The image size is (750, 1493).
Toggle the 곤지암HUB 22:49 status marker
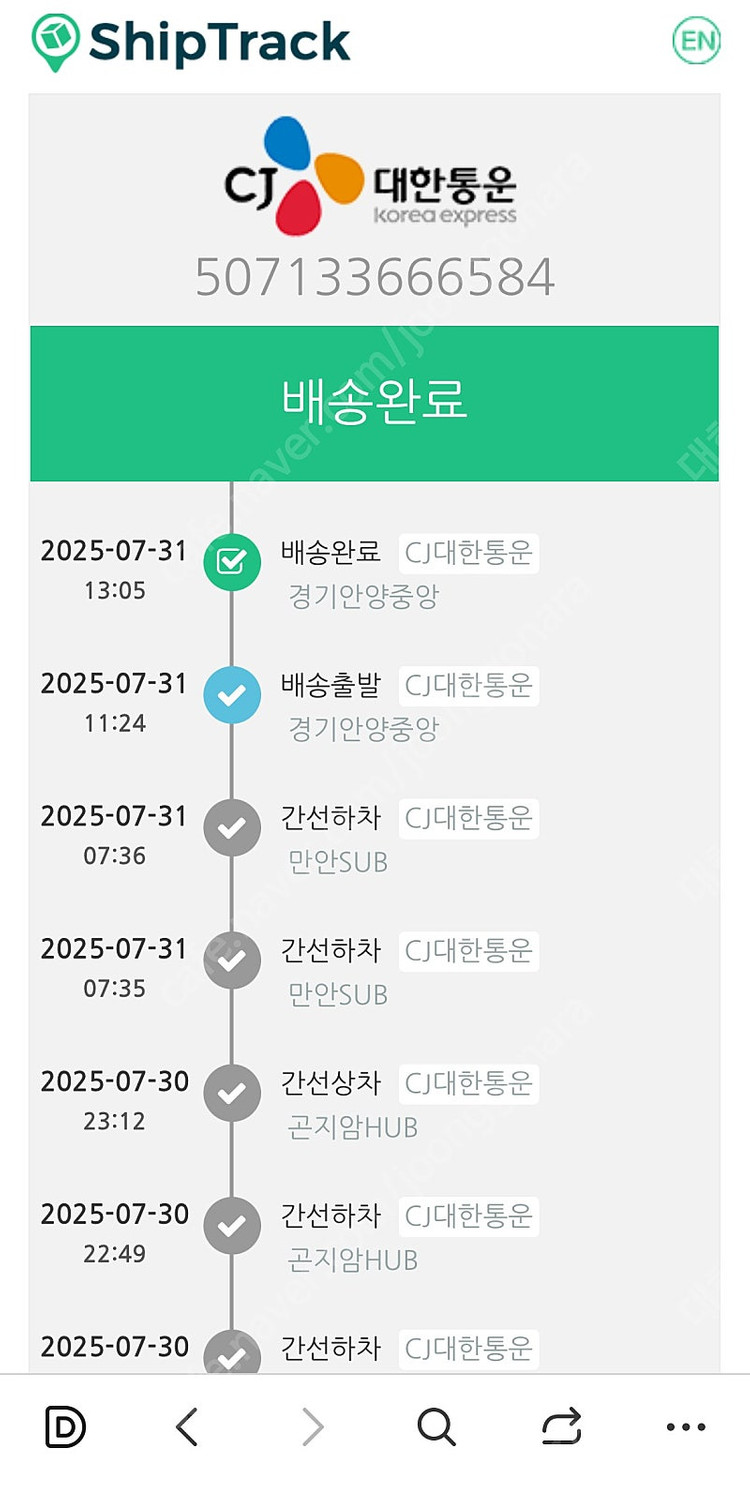(232, 1225)
